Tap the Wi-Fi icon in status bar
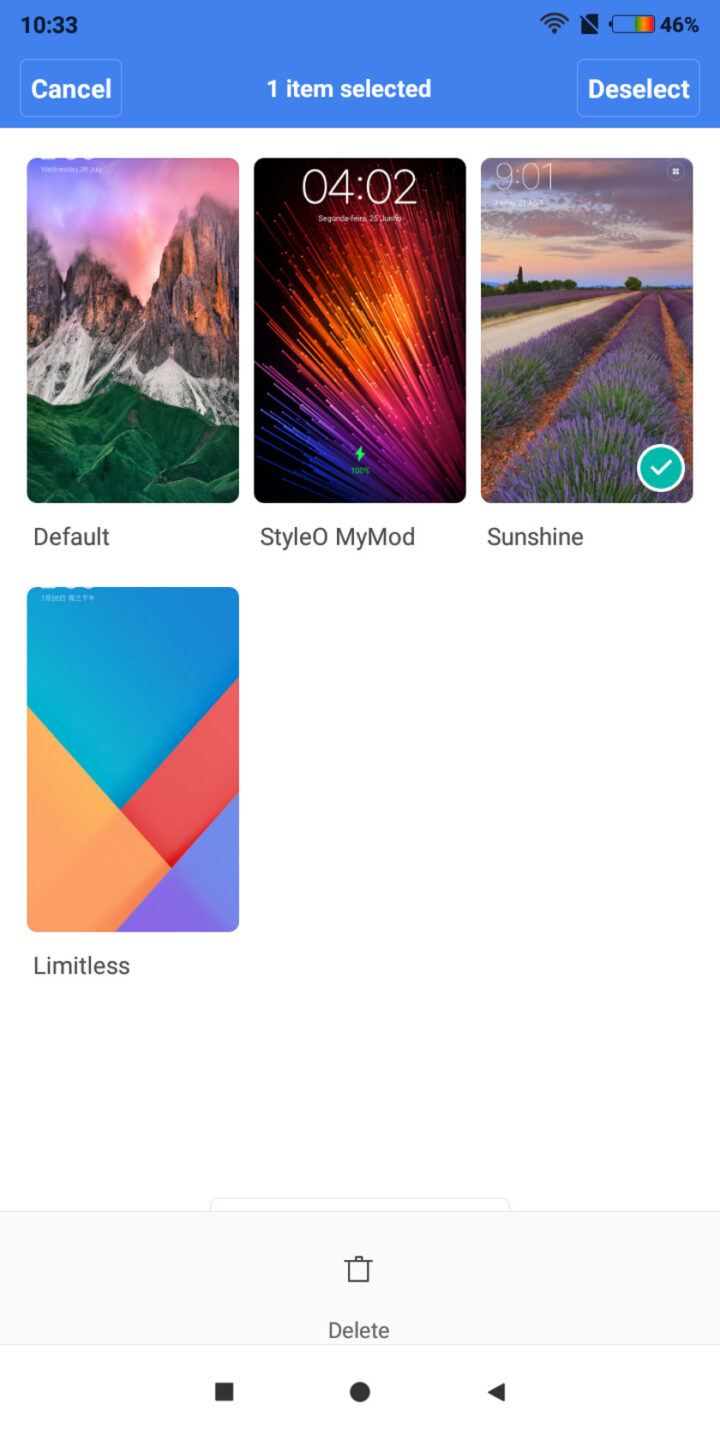720x1440 pixels. pos(552,24)
